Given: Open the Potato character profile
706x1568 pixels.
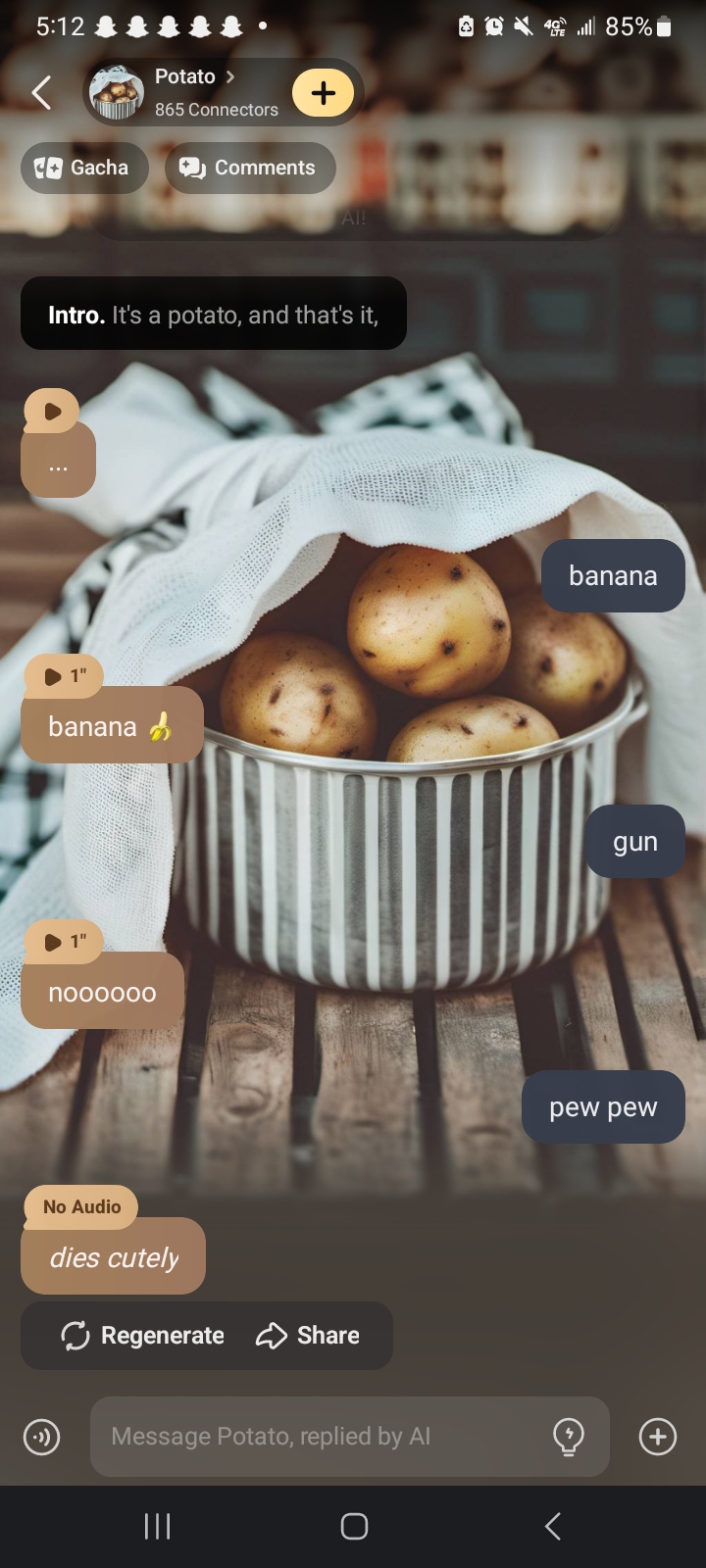Looking at the screenshot, I should [x=186, y=92].
